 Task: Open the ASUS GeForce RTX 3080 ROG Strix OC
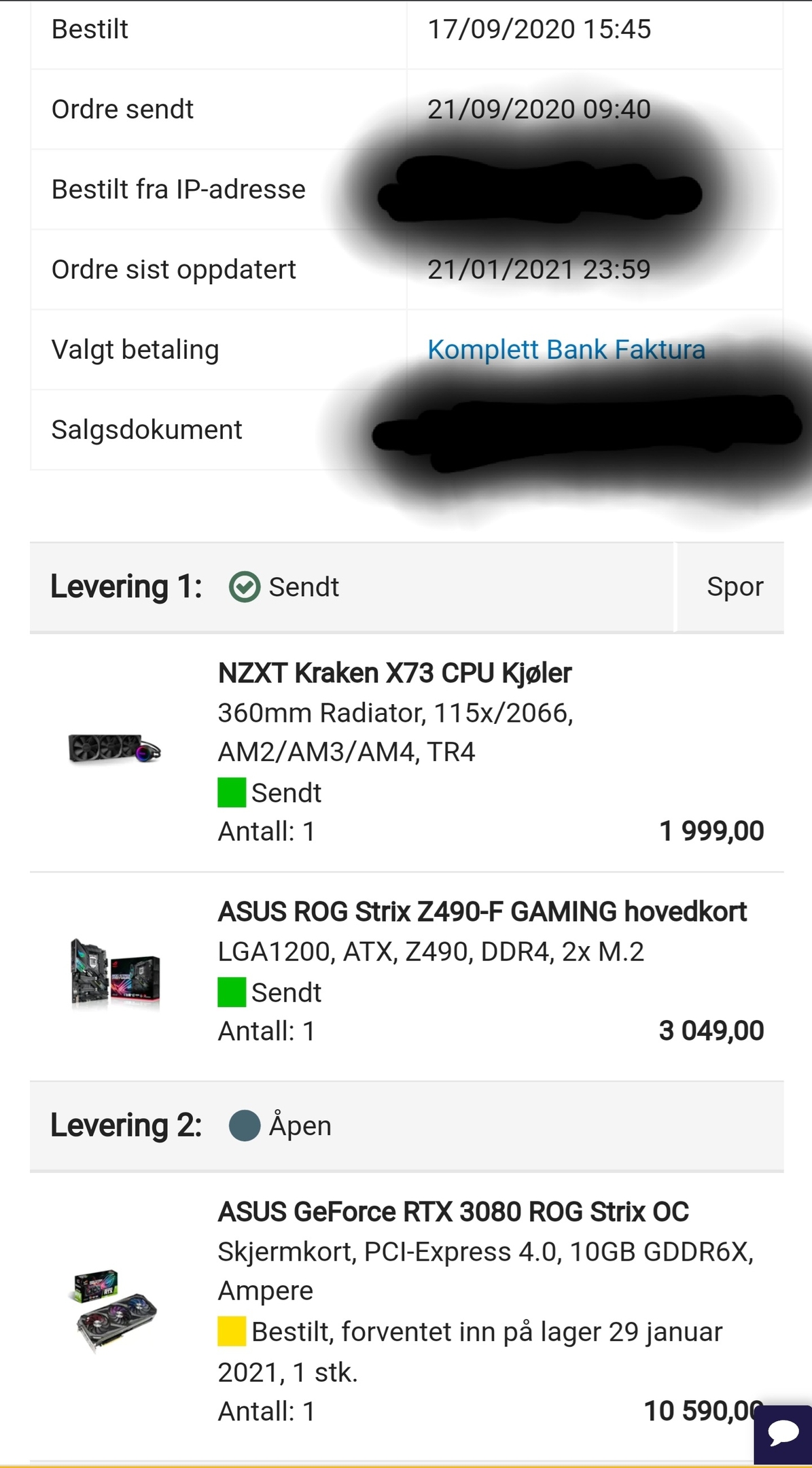[453, 1212]
